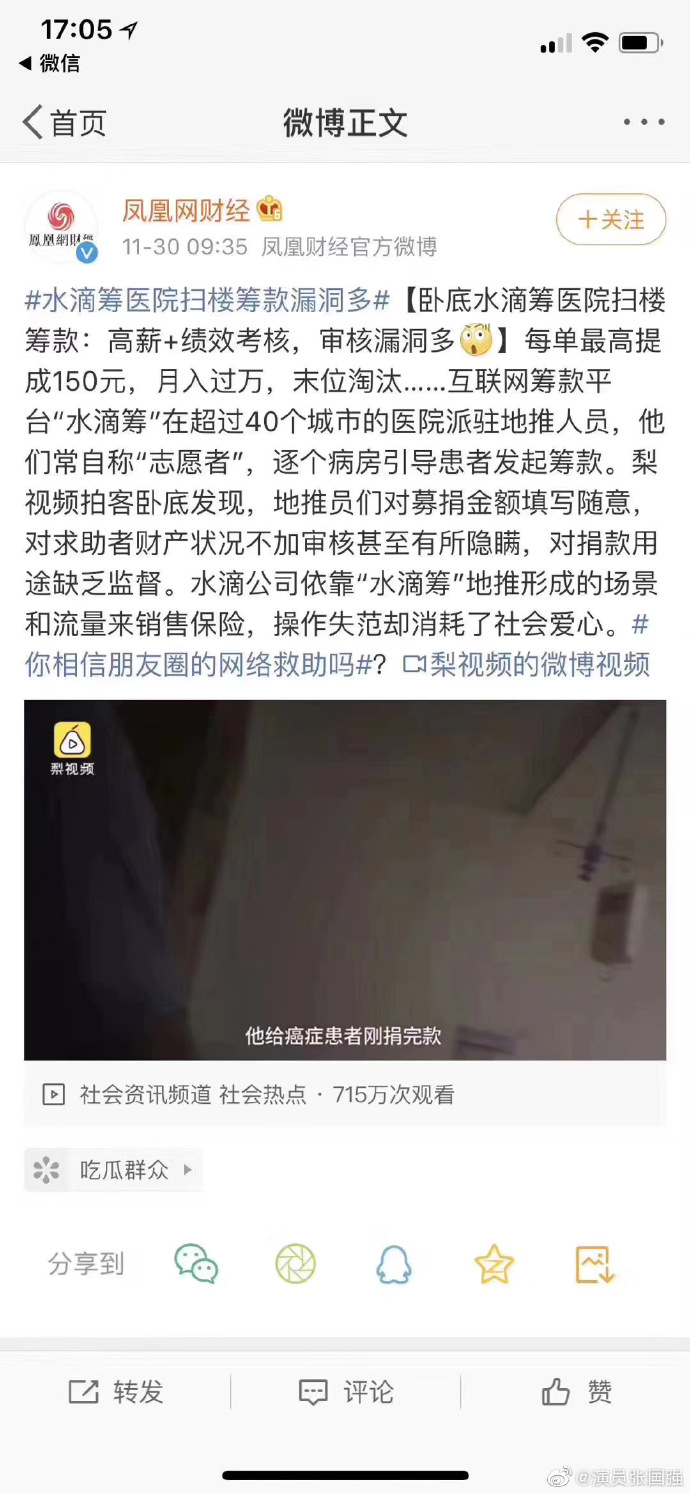Like the post with 赞
The height and width of the screenshot is (1494, 690).
point(576,1391)
